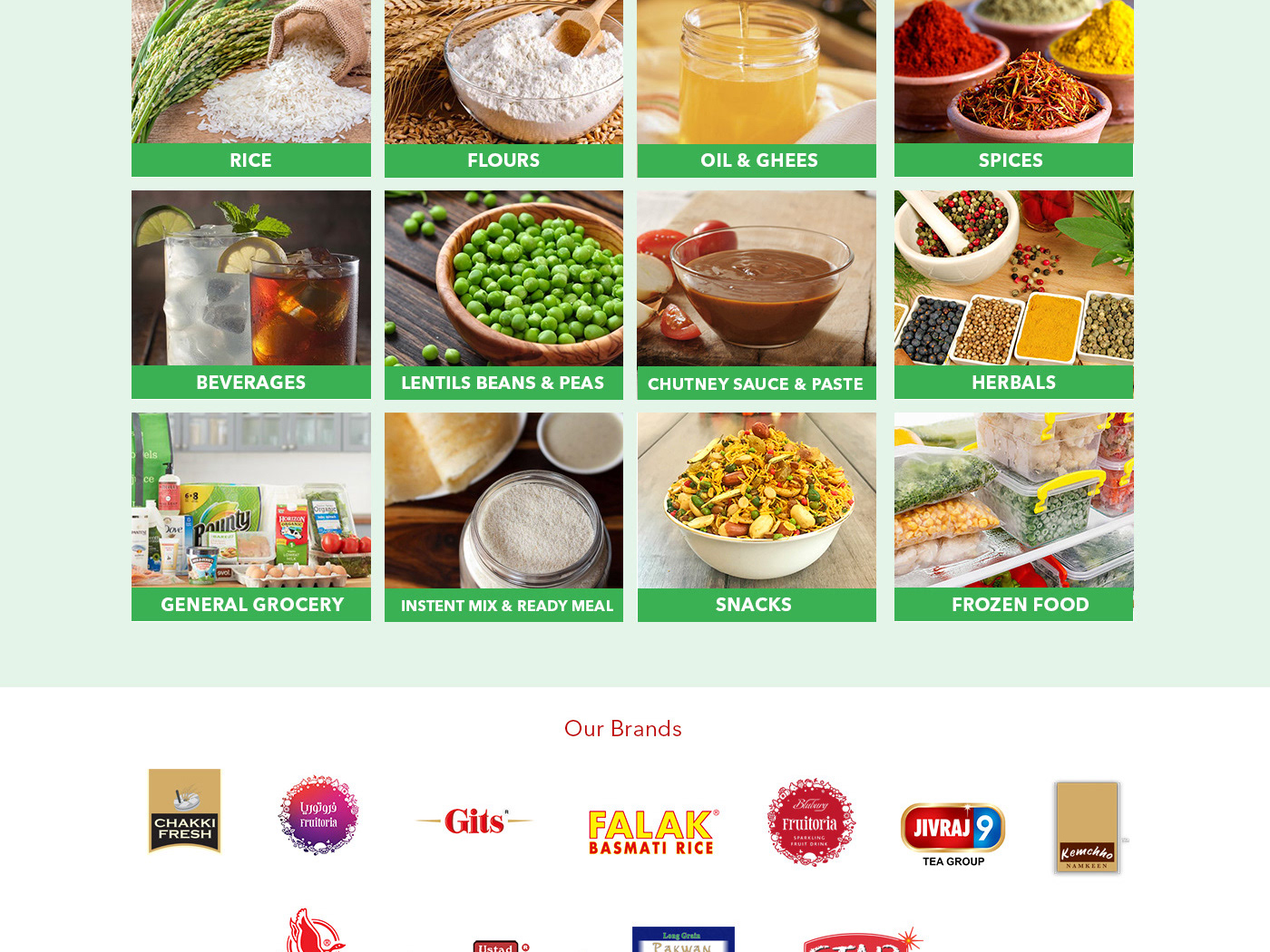Viewport: 1270px width, 952px height.
Task: Select the Gits brand logo
Action: click(474, 821)
